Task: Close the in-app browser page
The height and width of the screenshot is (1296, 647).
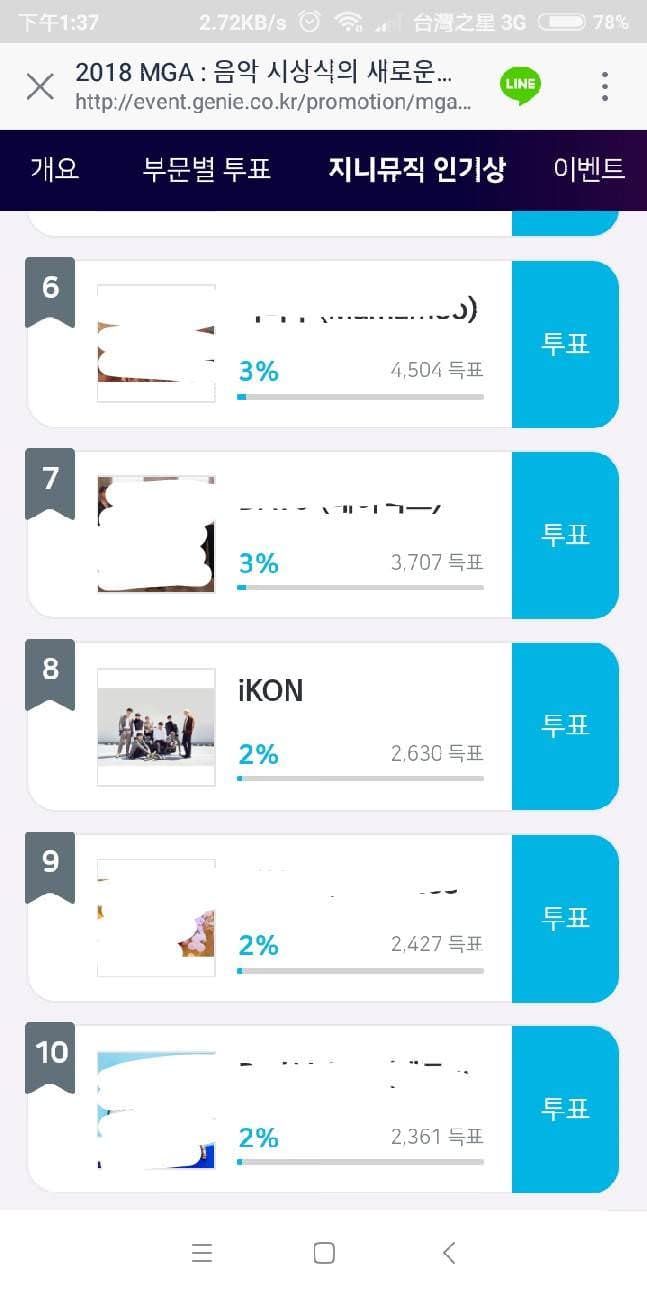Action: (40, 86)
